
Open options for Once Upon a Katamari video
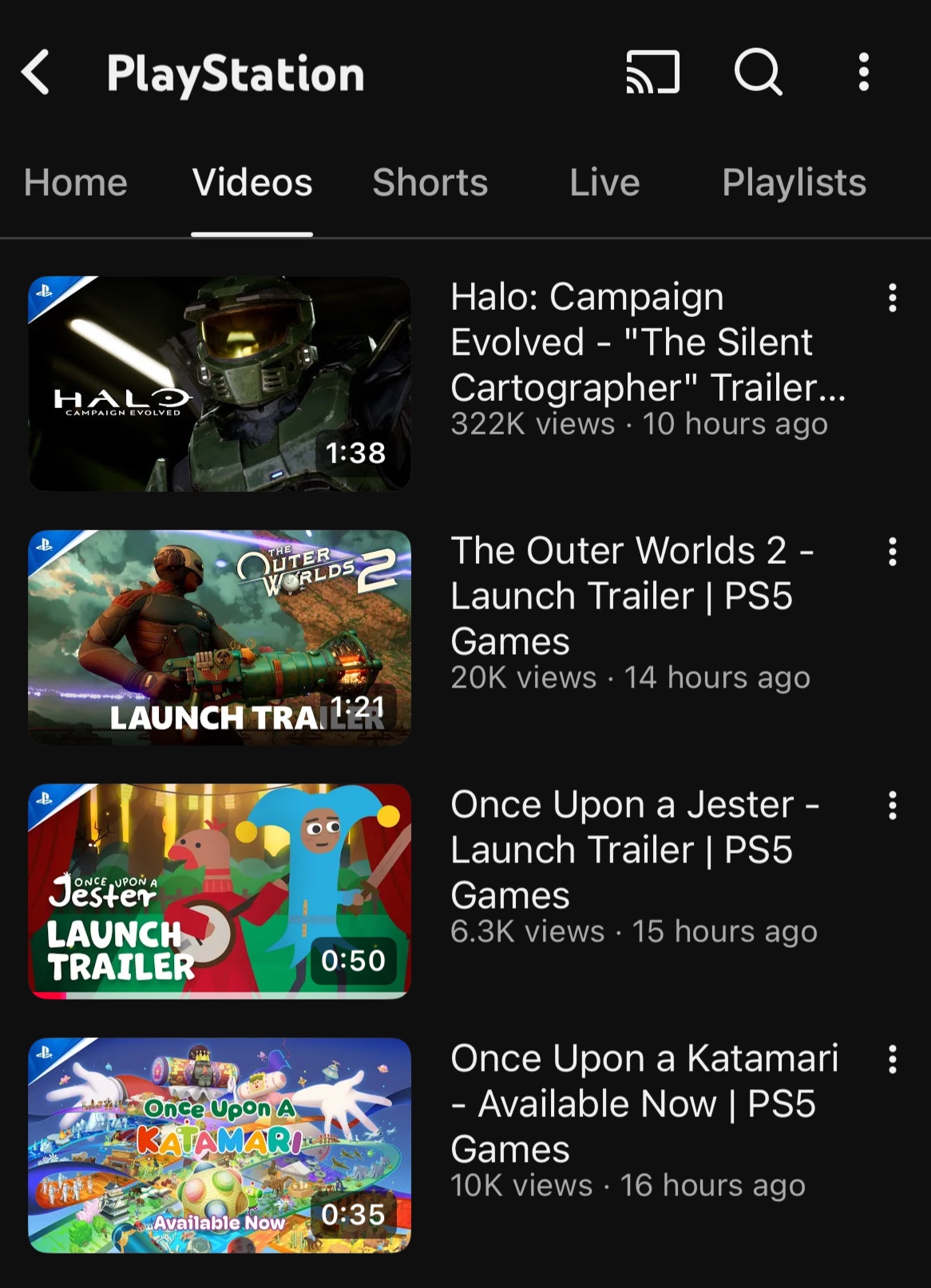coord(892,1060)
